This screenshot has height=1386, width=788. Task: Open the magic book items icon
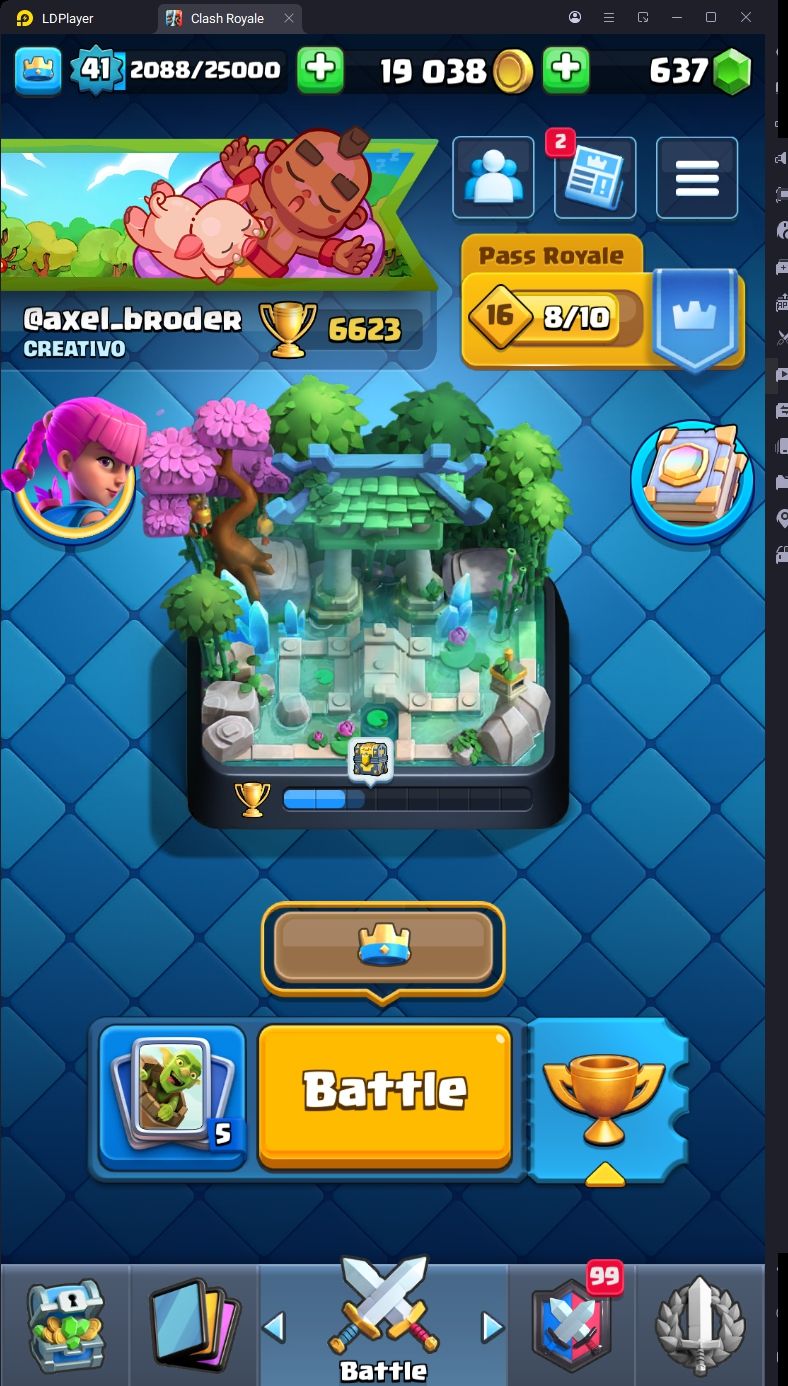pyautogui.click(x=692, y=480)
